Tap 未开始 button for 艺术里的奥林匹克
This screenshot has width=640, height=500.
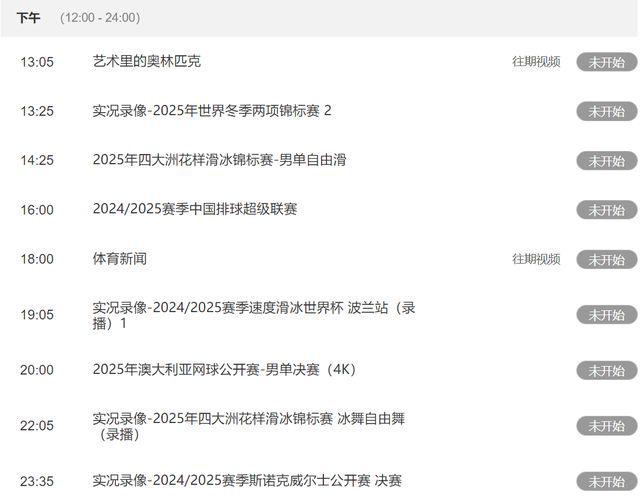pyautogui.click(x=606, y=62)
